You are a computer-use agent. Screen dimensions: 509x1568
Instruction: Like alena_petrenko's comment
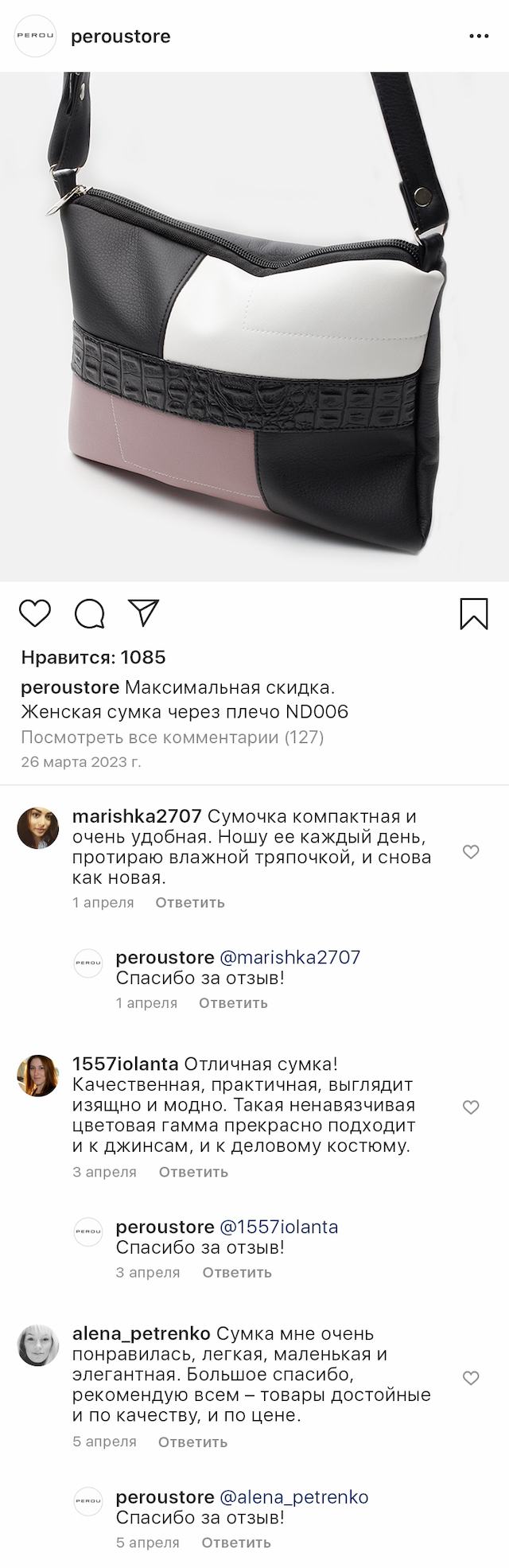471,1378
